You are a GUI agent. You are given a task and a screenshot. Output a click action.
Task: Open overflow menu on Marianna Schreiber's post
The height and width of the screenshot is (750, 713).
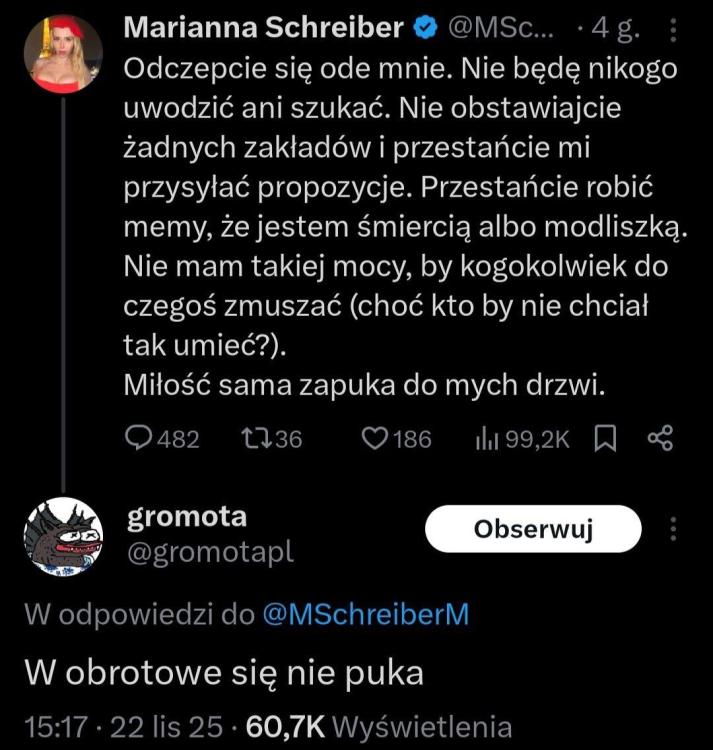673,33
